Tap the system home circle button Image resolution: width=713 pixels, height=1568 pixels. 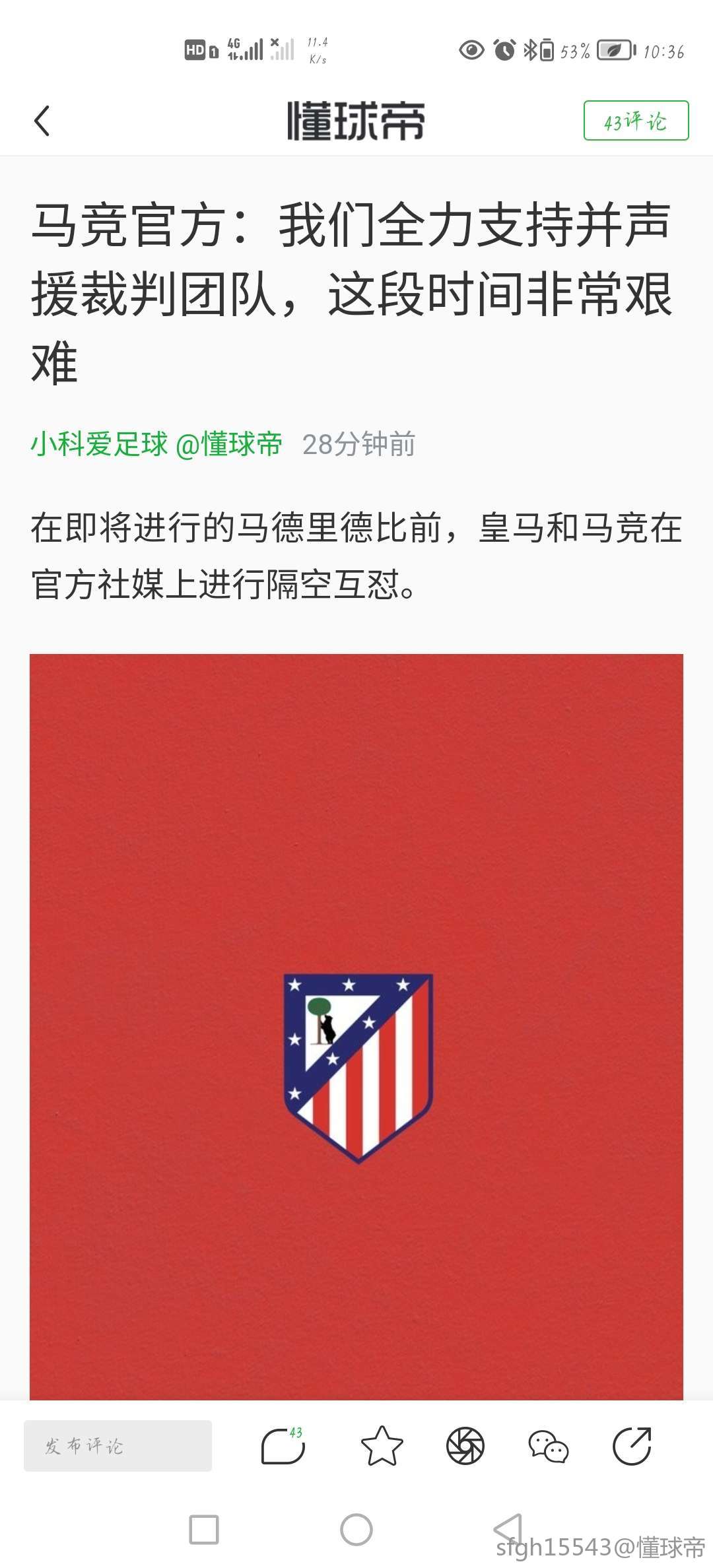tap(356, 1529)
